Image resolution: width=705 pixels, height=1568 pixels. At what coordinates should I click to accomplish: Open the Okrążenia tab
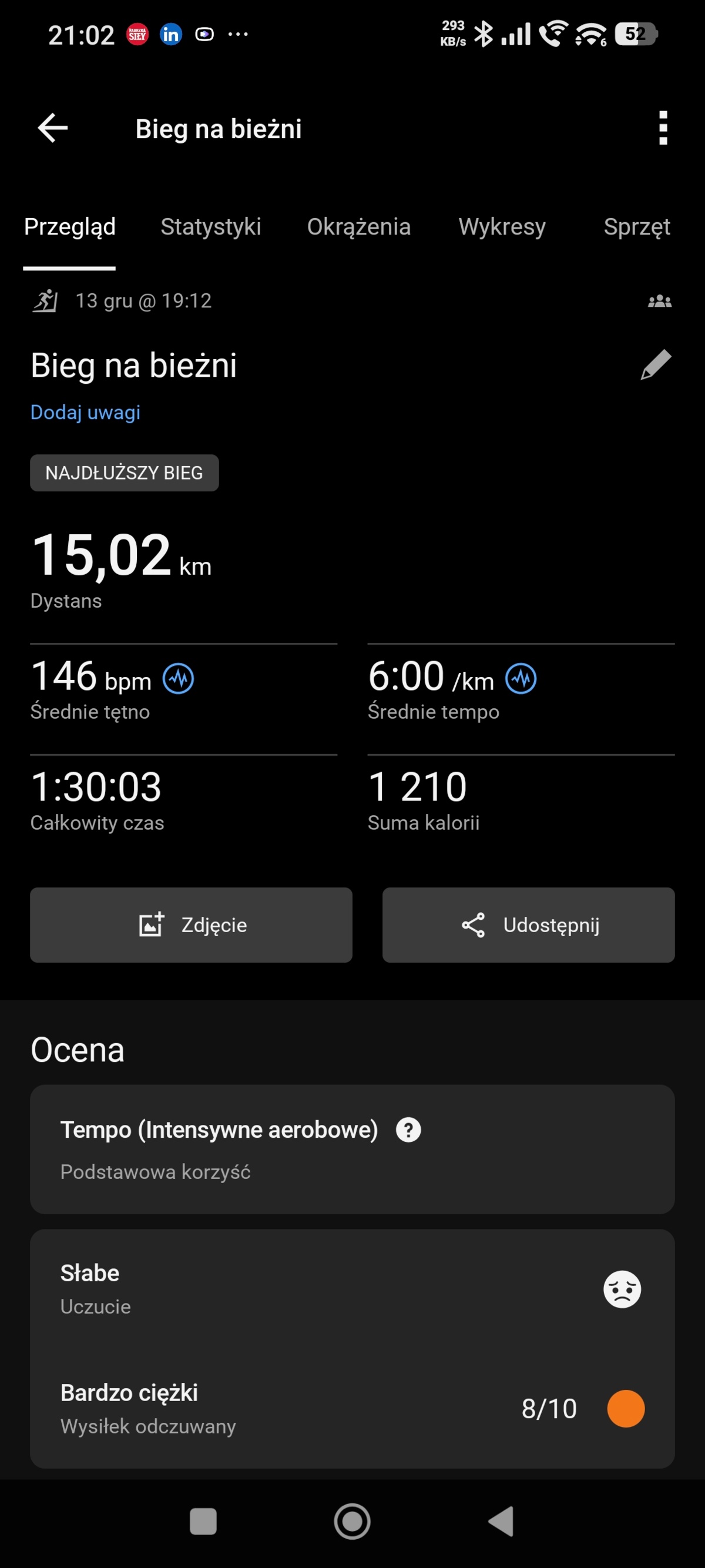click(358, 227)
